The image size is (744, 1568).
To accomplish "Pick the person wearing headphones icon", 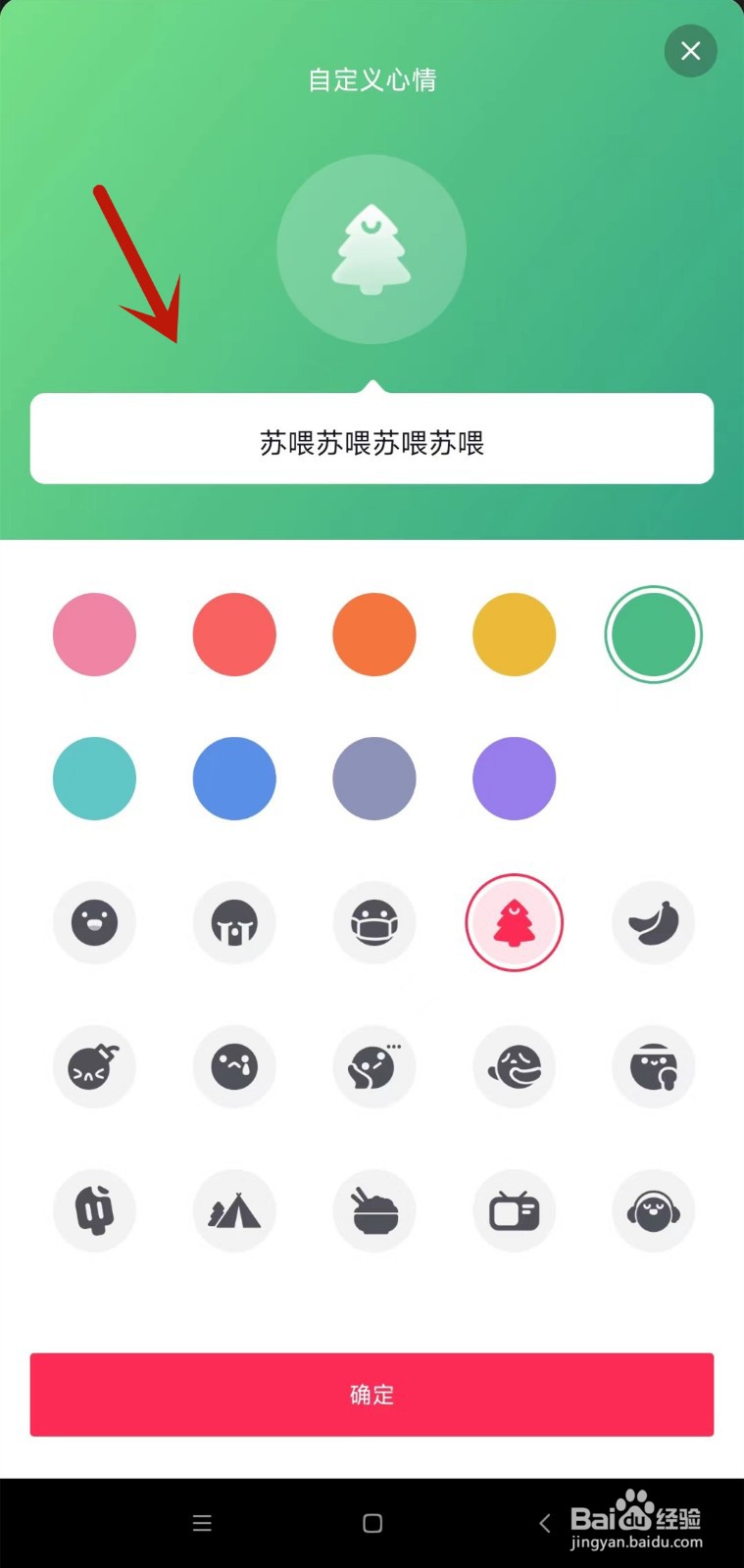I will 654,1211.
